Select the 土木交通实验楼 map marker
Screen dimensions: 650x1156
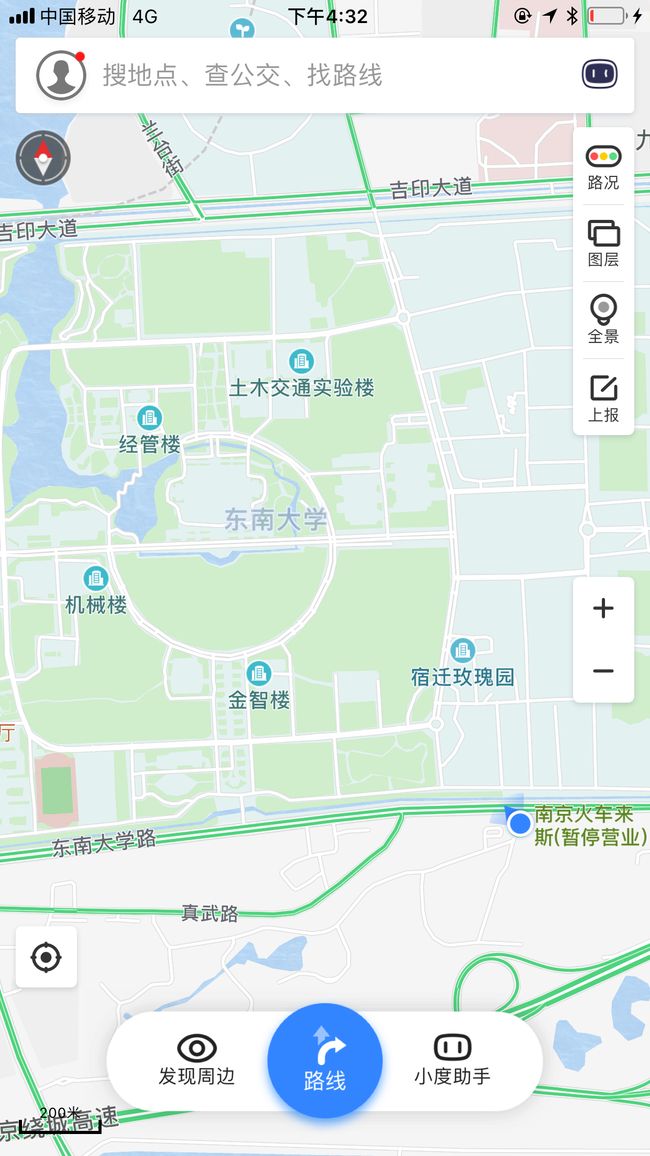click(301, 361)
